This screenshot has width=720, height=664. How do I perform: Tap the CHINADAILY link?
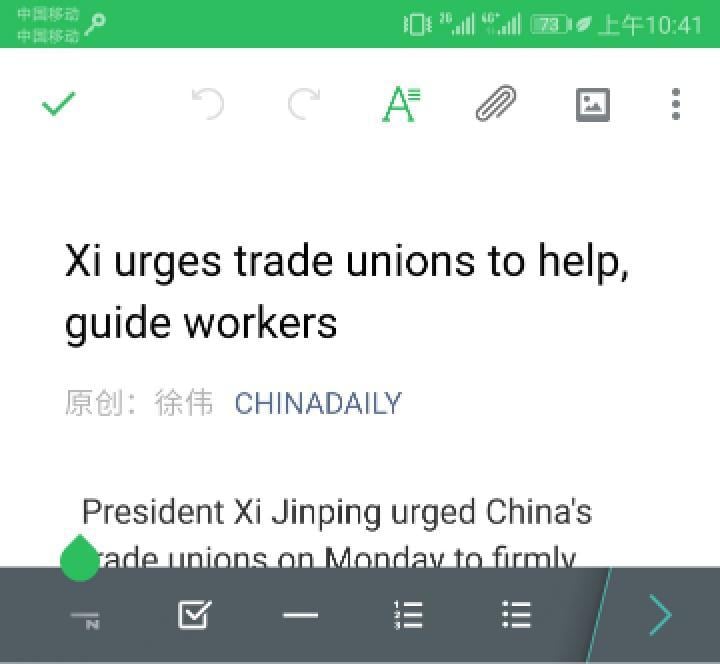(x=318, y=403)
